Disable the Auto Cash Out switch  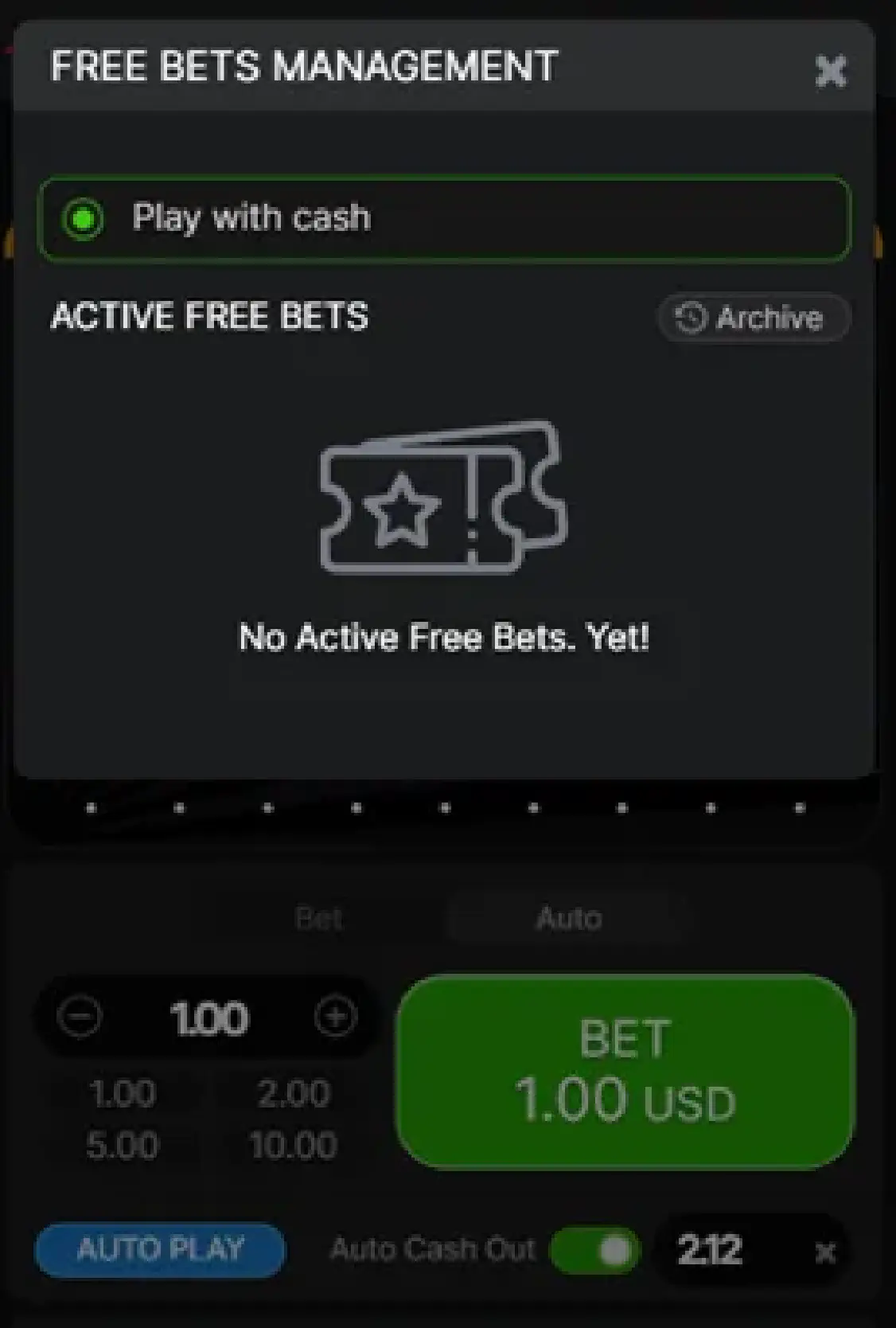[595, 1250]
